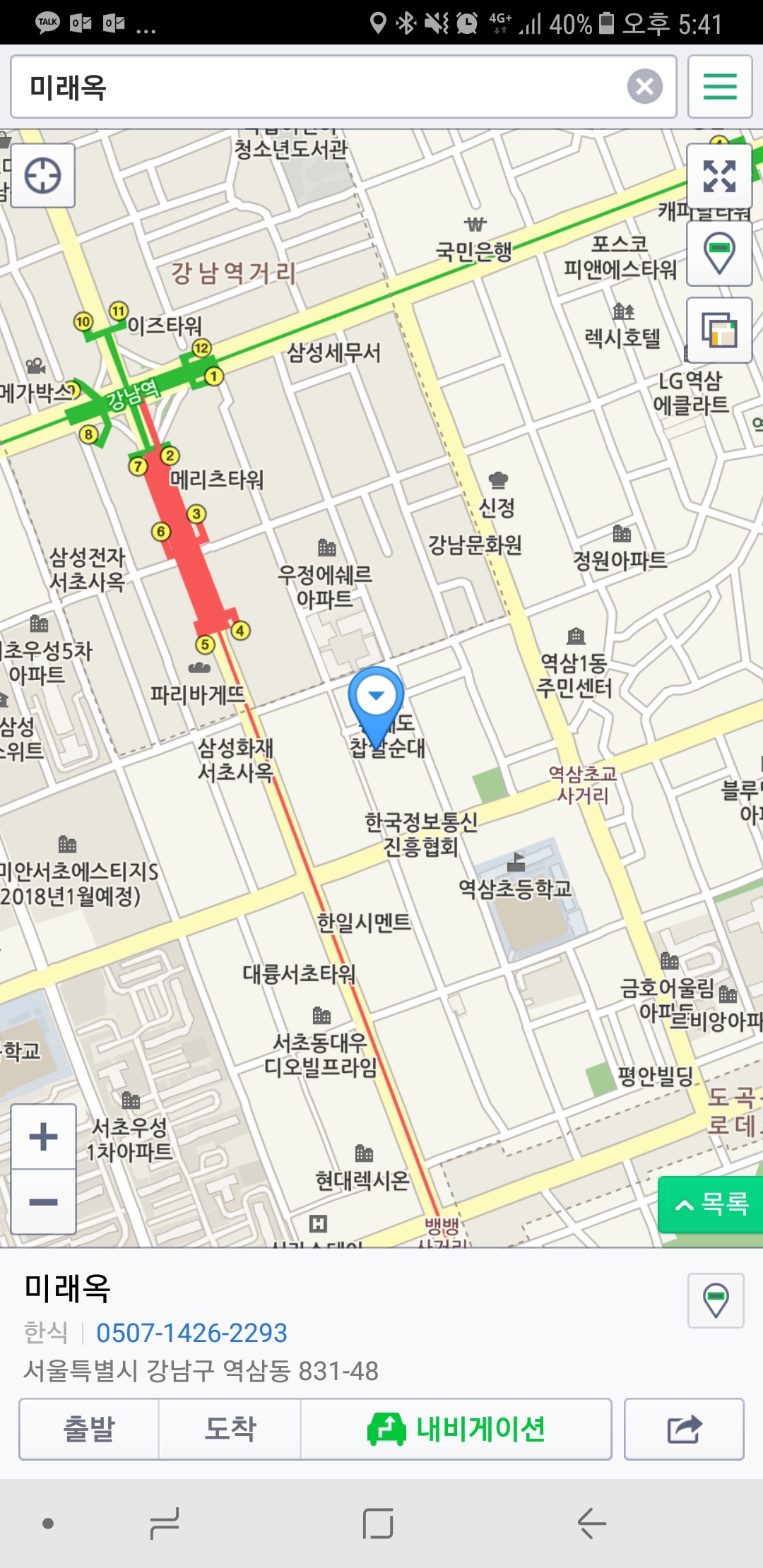This screenshot has height=1568, width=763.
Task: Set 미래옥 as destination with 도착
Action: click(230, 1429)
